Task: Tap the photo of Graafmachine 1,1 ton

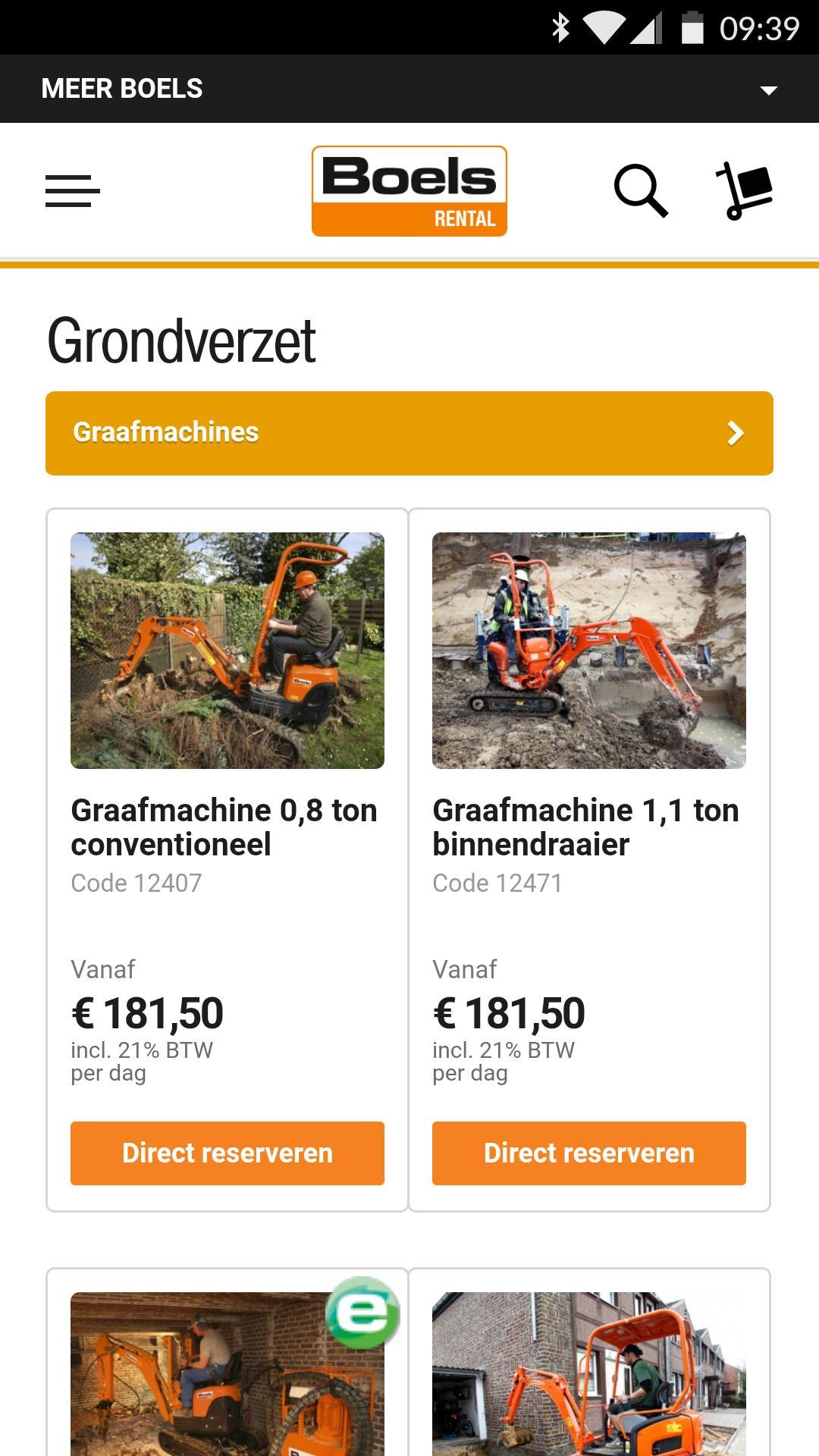Action: coord(589,651)
